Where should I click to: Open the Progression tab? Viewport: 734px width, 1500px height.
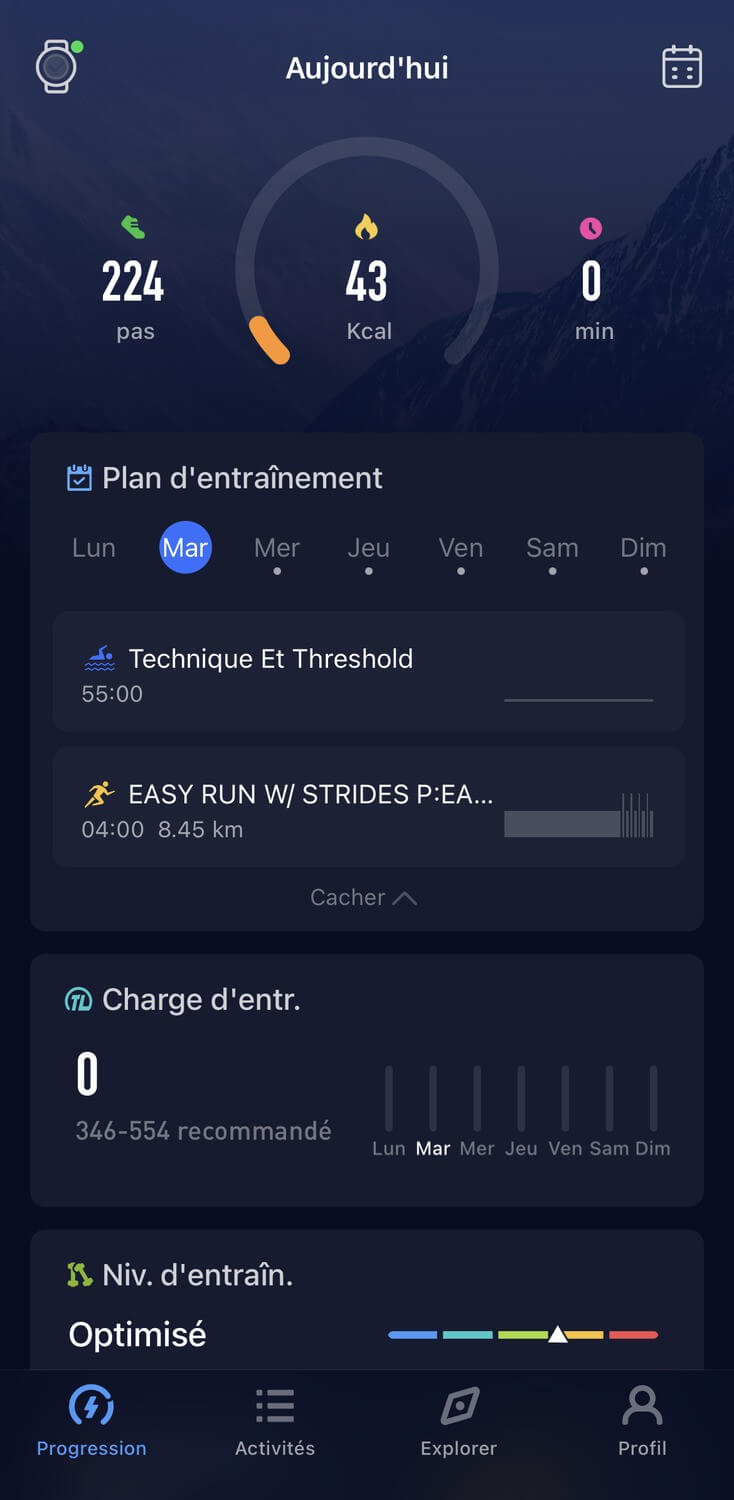pyautogui.click(x=91, y=1422)
